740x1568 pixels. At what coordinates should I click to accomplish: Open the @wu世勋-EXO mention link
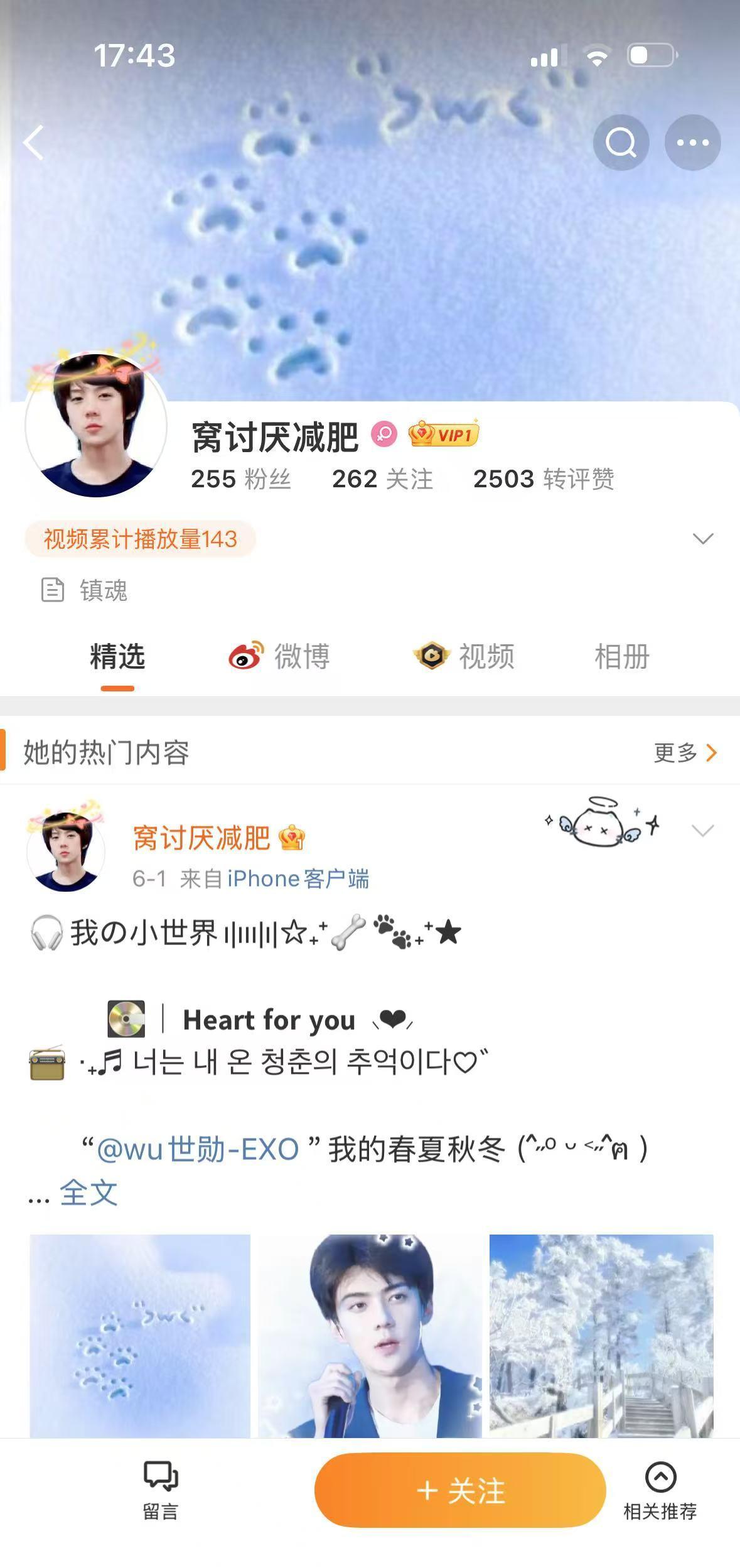[198, 1149]
